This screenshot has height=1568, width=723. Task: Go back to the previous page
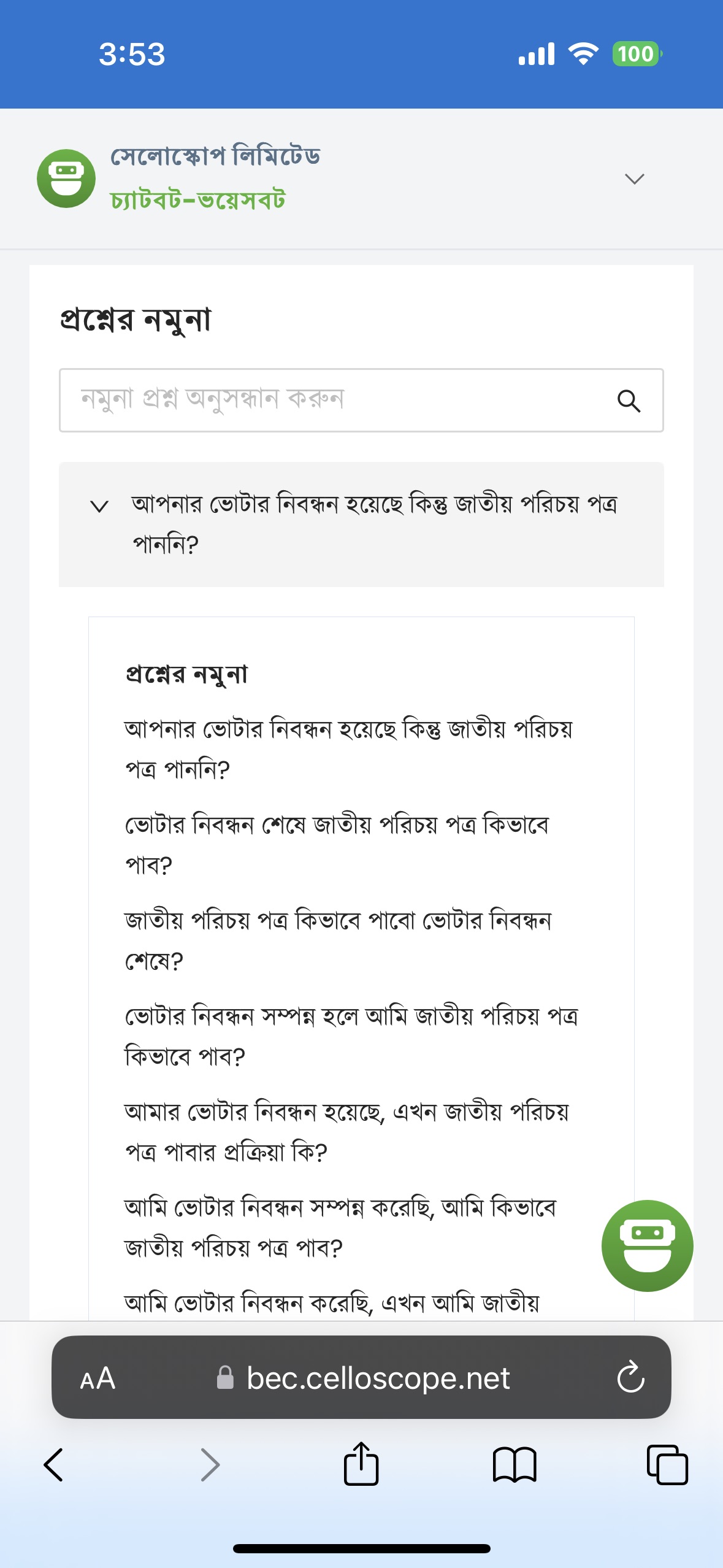[53, 1465]
